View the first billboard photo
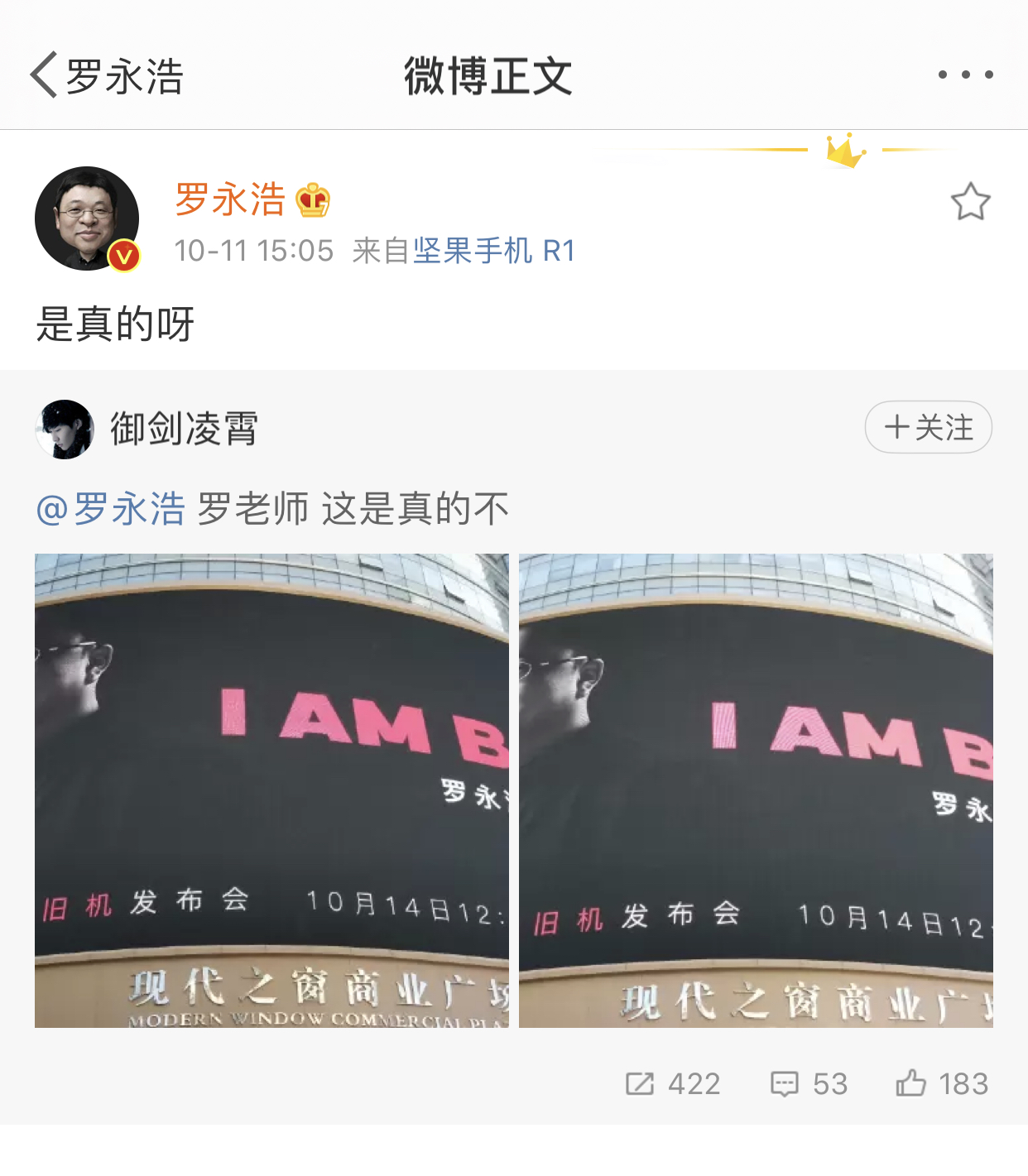Viewport: 1028px width, 1176px height. [x=271, y=790]
